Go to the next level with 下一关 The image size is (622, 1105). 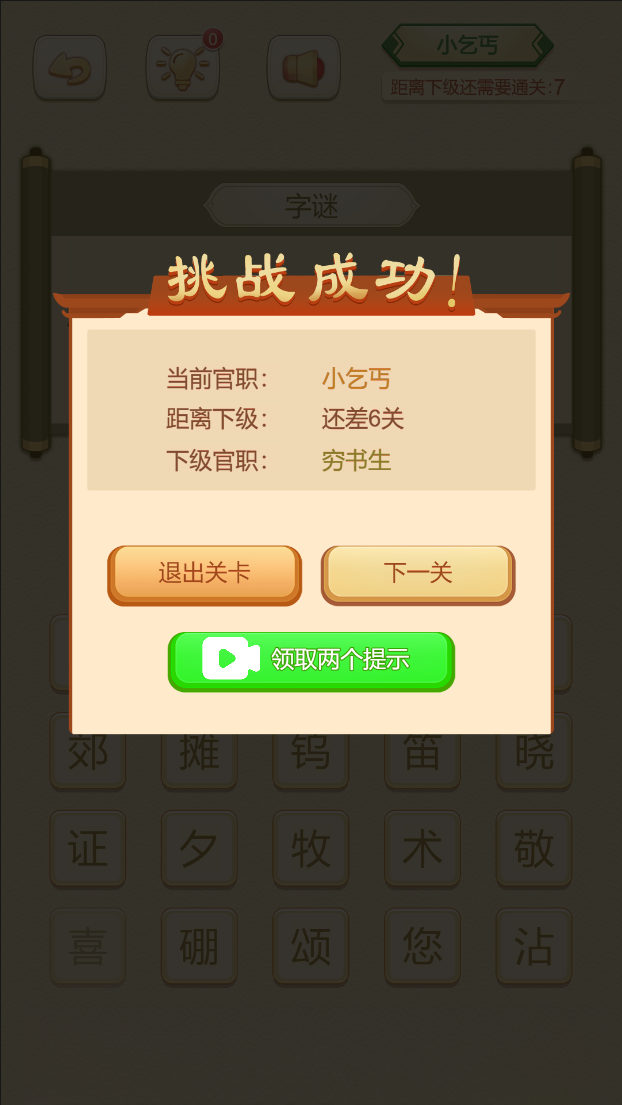pos(418,574)
